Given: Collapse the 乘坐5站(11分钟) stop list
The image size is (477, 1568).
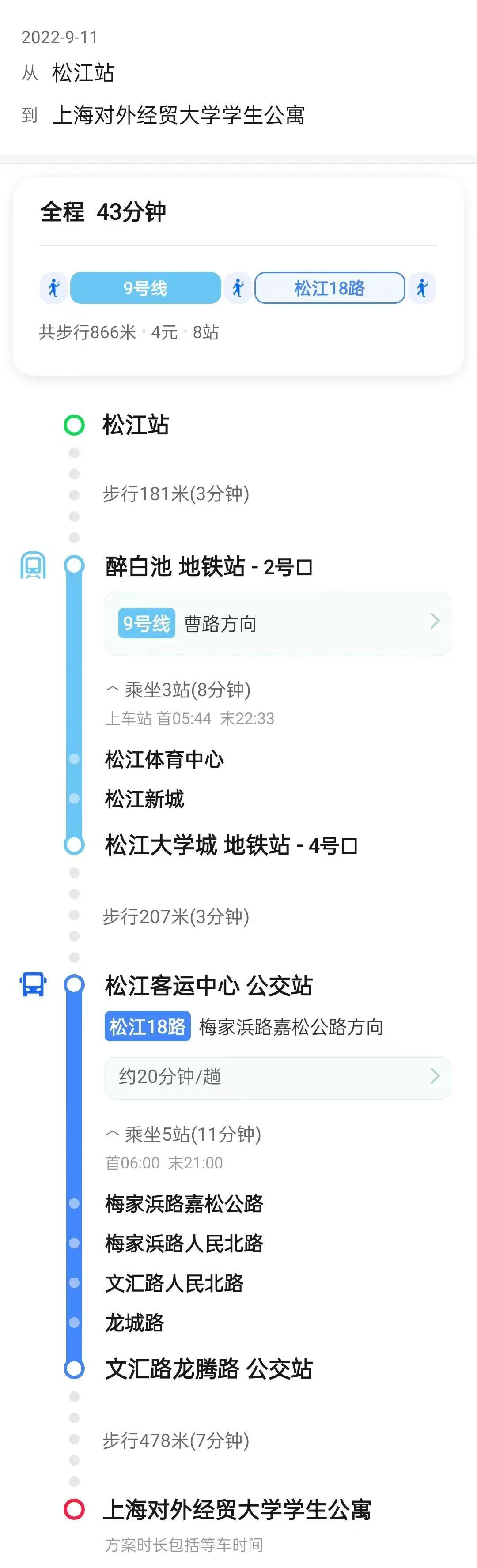Looking at the screenshot, I should point(183,1134).
